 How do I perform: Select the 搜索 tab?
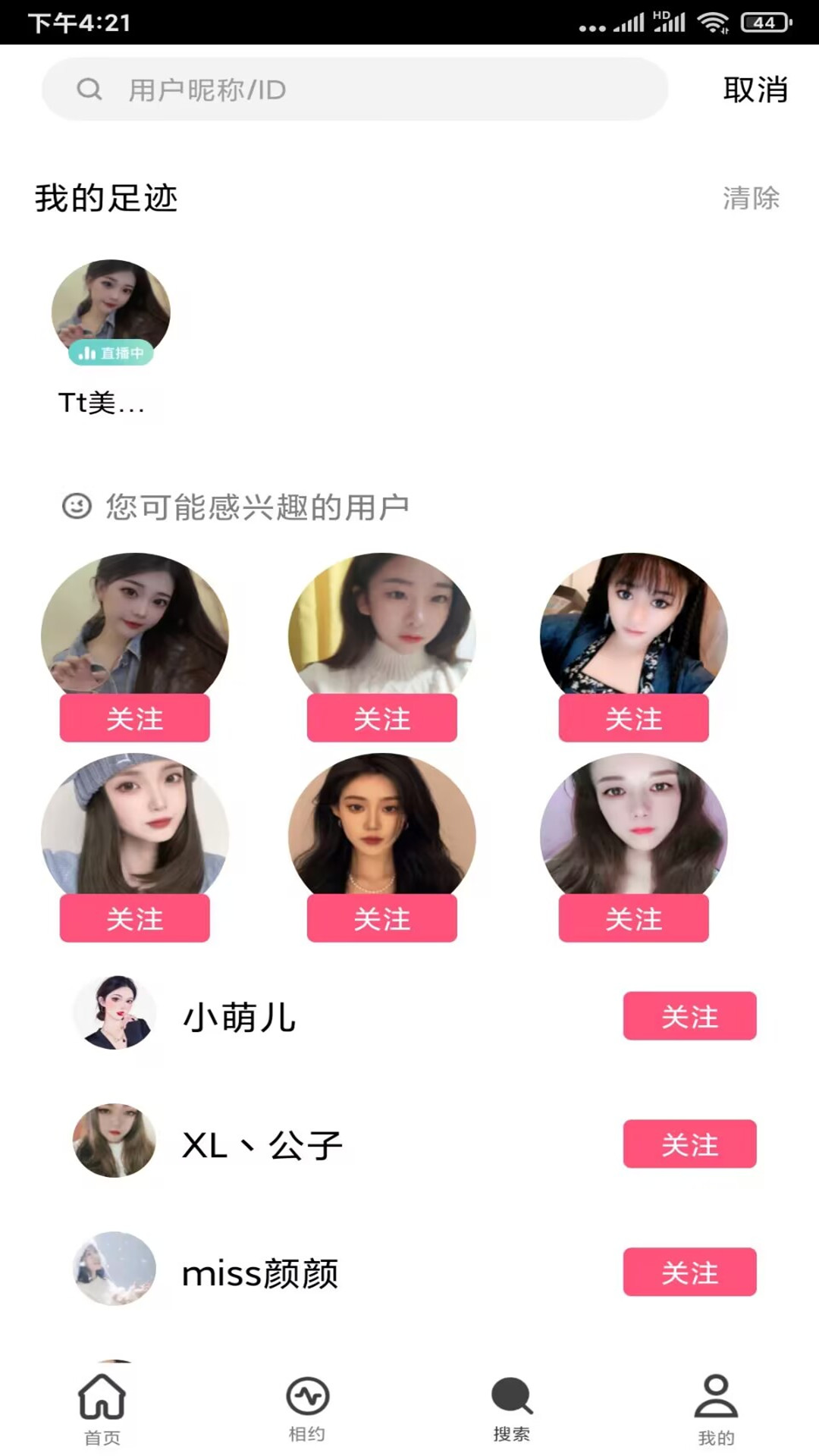[x=512, y=1407]
